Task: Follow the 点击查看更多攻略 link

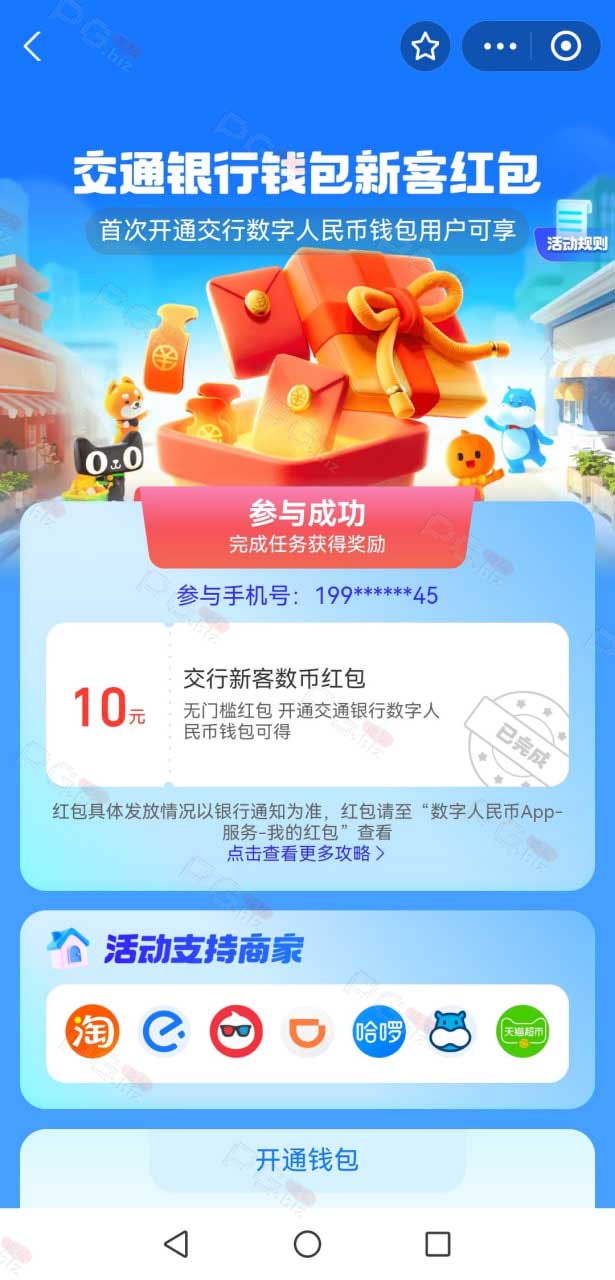Action: (x=305, y=853)
